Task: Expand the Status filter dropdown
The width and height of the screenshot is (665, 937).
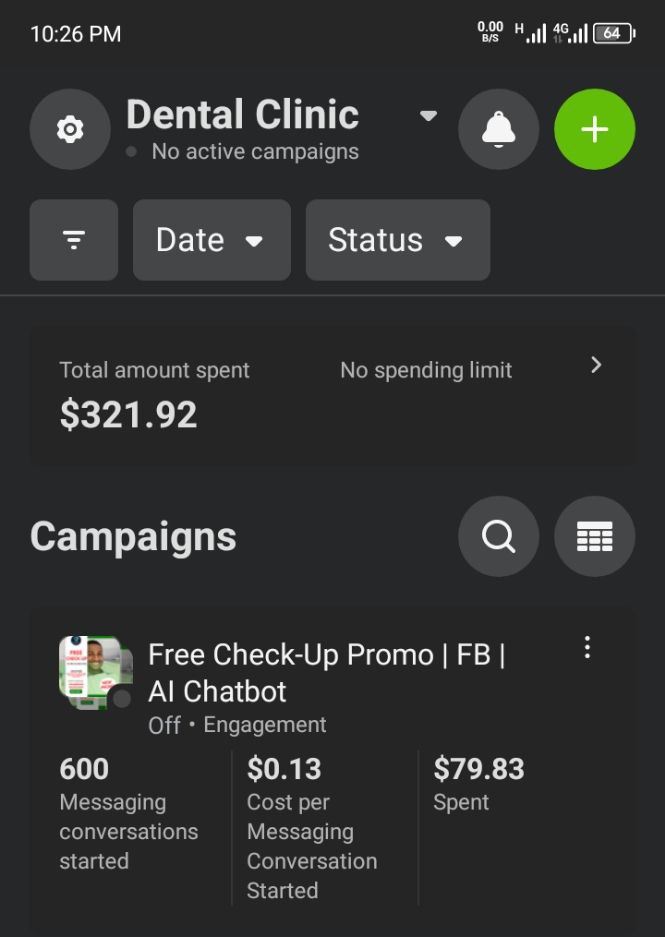Action: pyautogui.click(x=397, y=240)
